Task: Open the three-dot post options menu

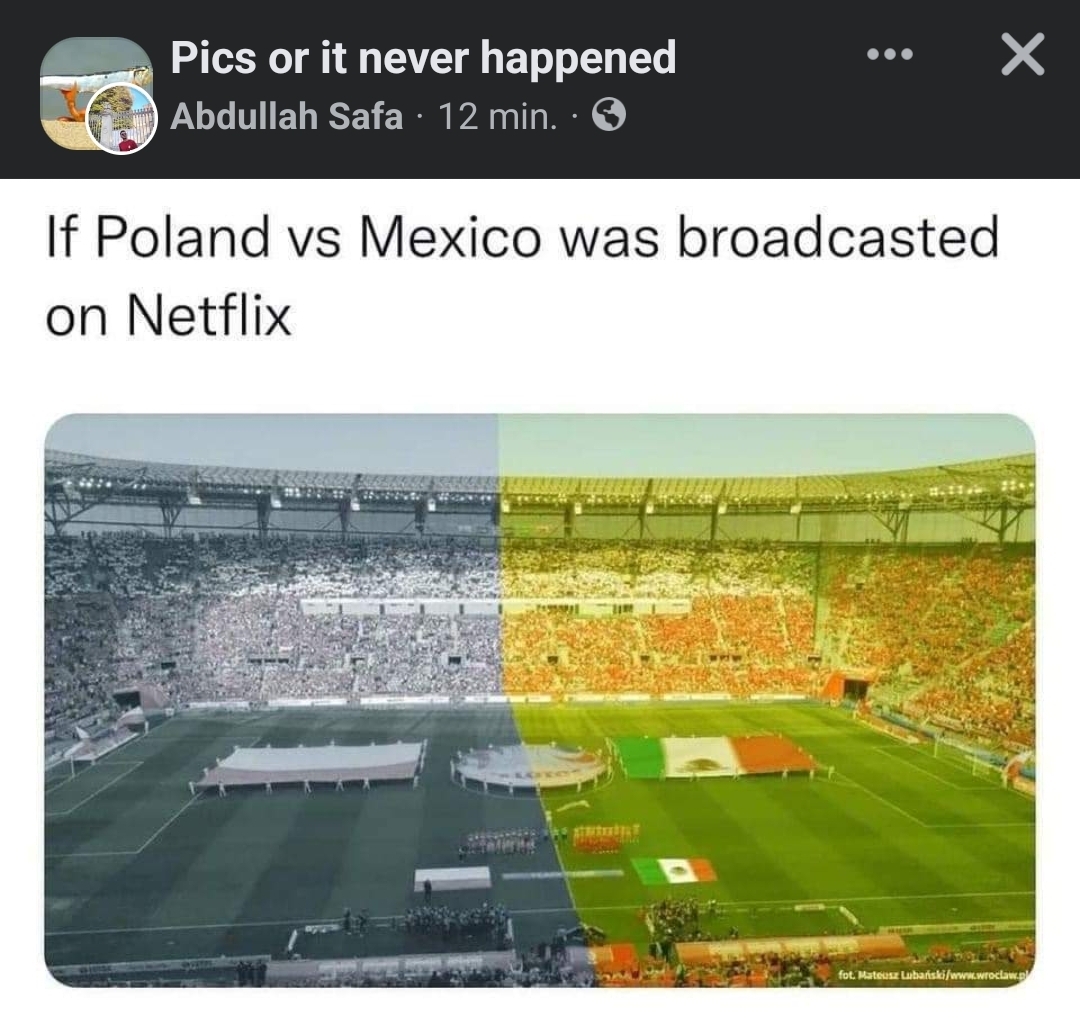Action: tap(889, 55)
